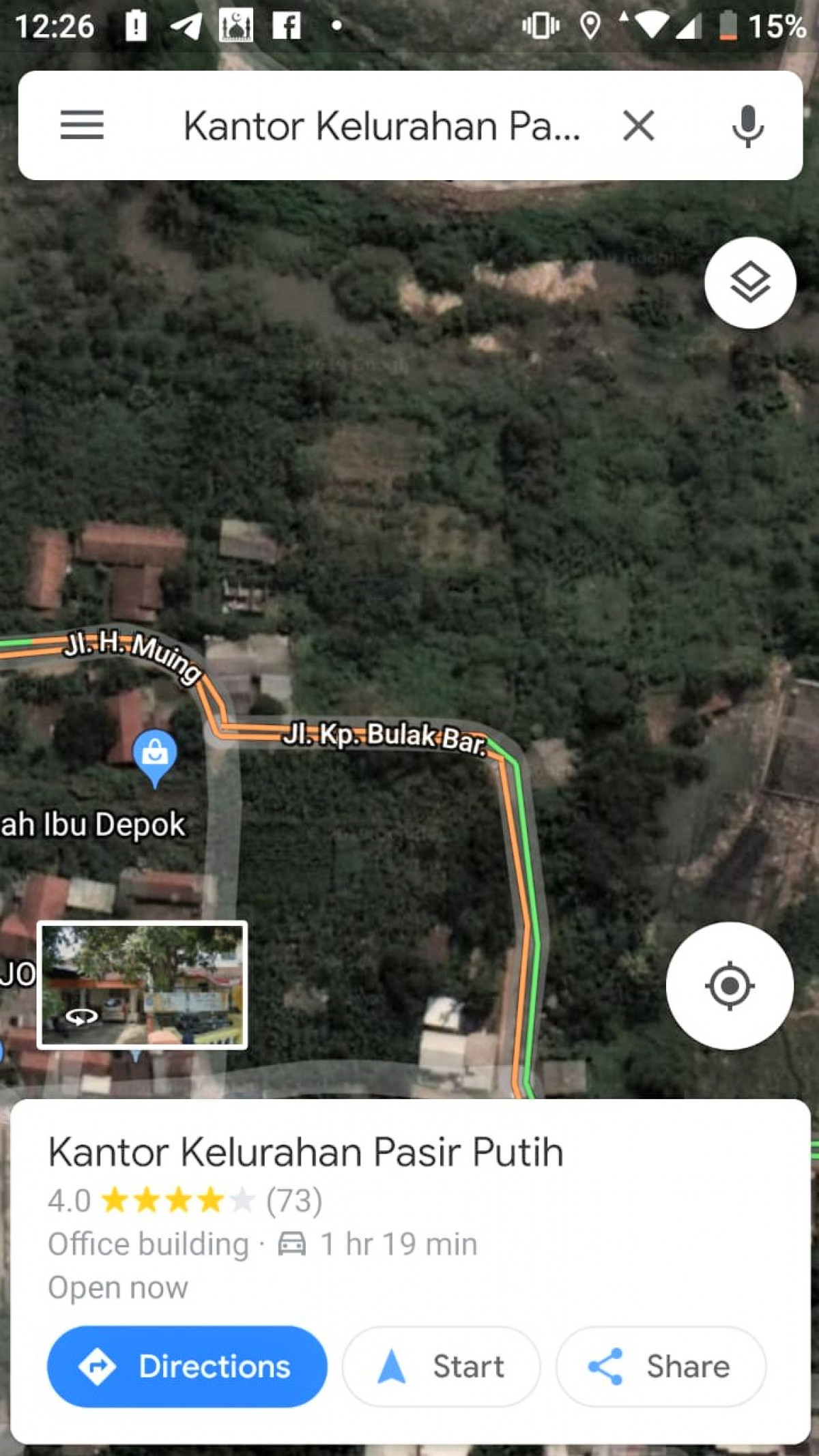Get Directions to Kantor Kelurahan Pasir Putih
819x1456 pixels.
point(187,1367)
